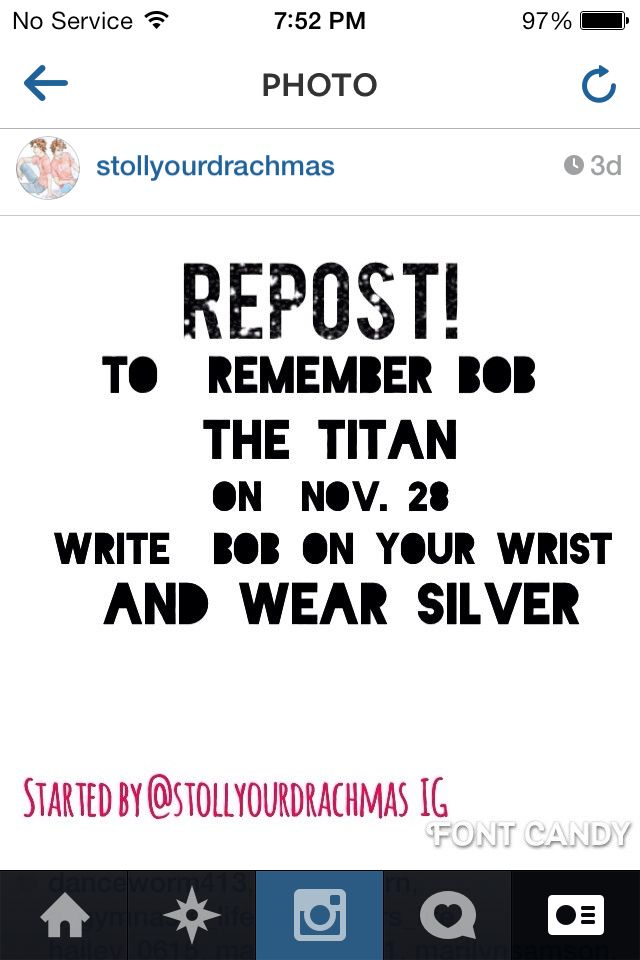Tap the Repost Bob the Titan photo
The width and height of the screenshot is (640, 960).
pos(320,540)
